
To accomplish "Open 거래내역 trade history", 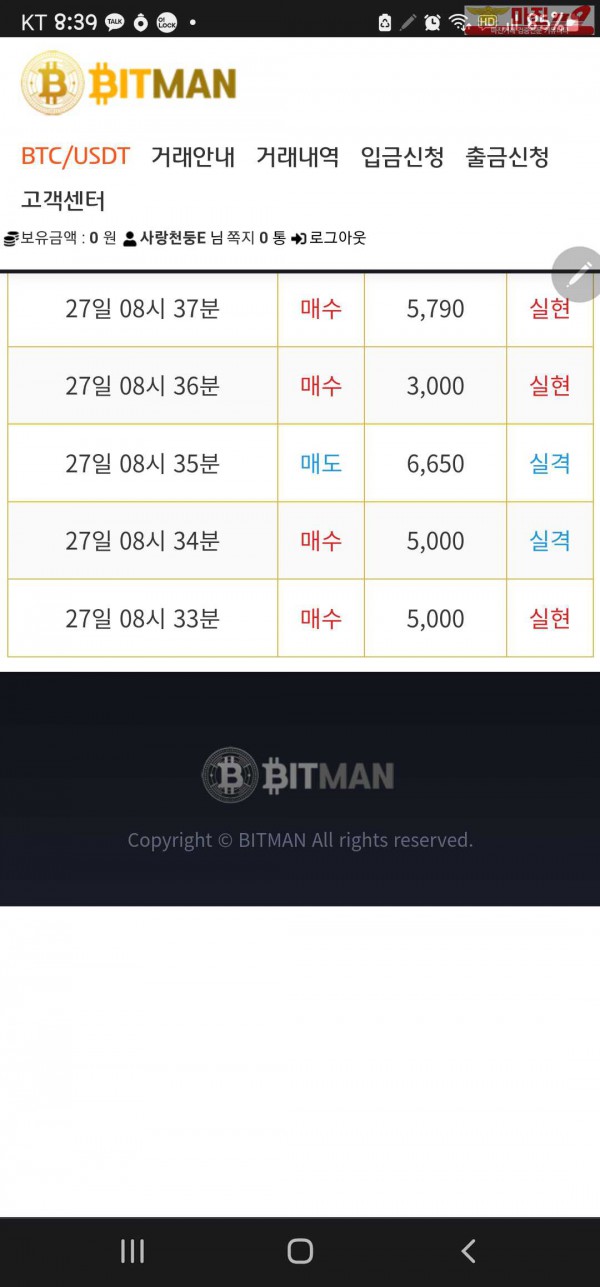I will 297,157.
